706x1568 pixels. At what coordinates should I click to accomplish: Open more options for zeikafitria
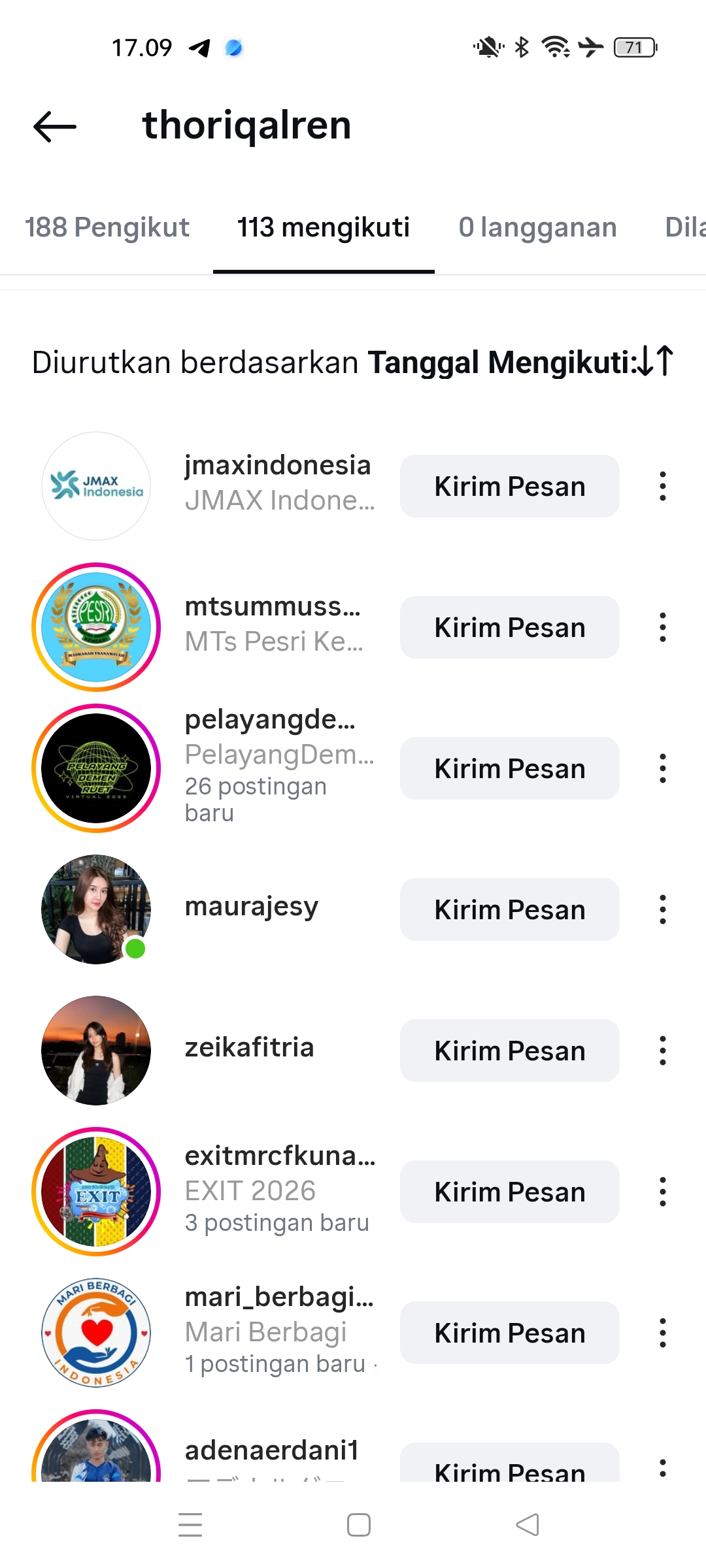pos(662,1051)
